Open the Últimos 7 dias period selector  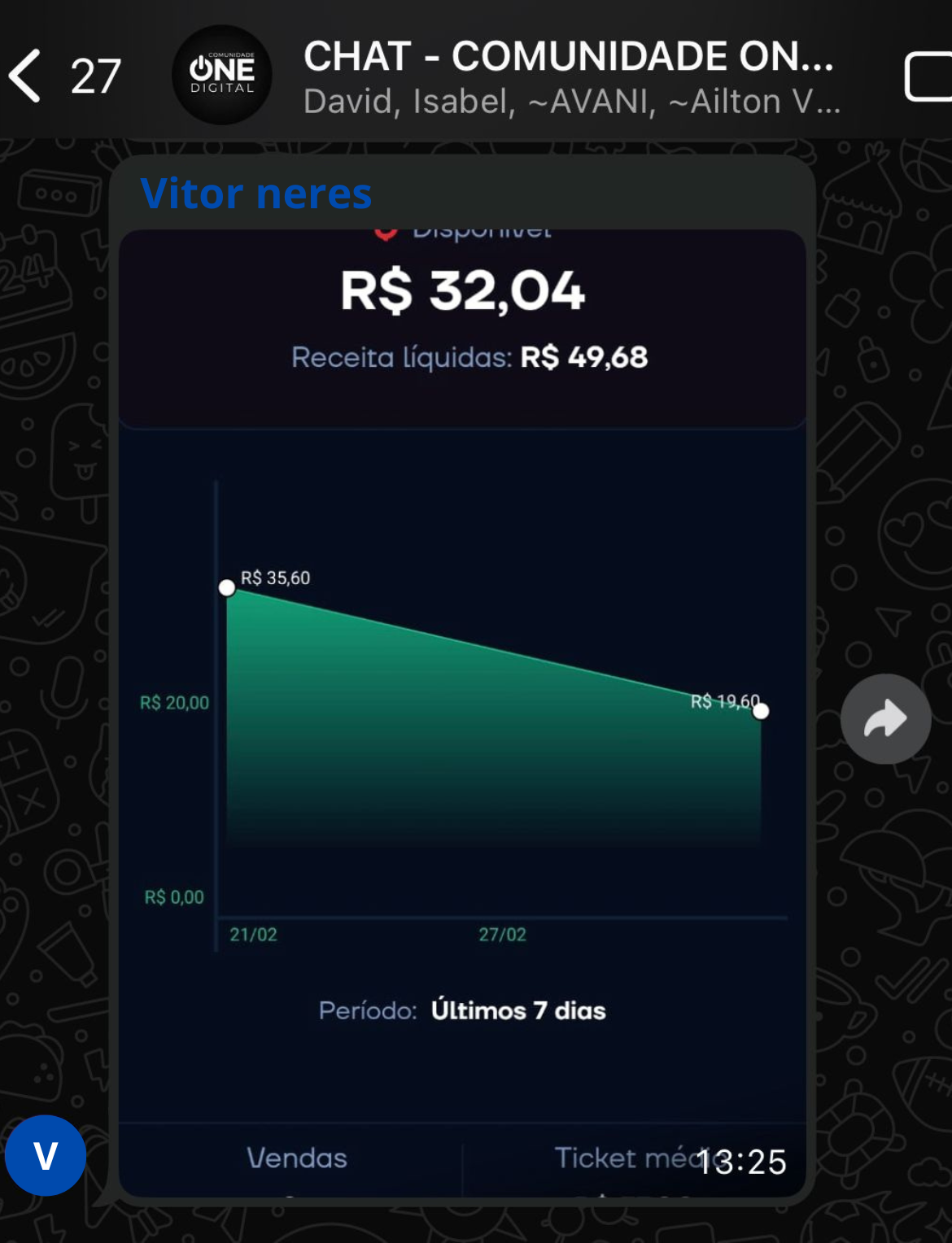pos(518,1010)
